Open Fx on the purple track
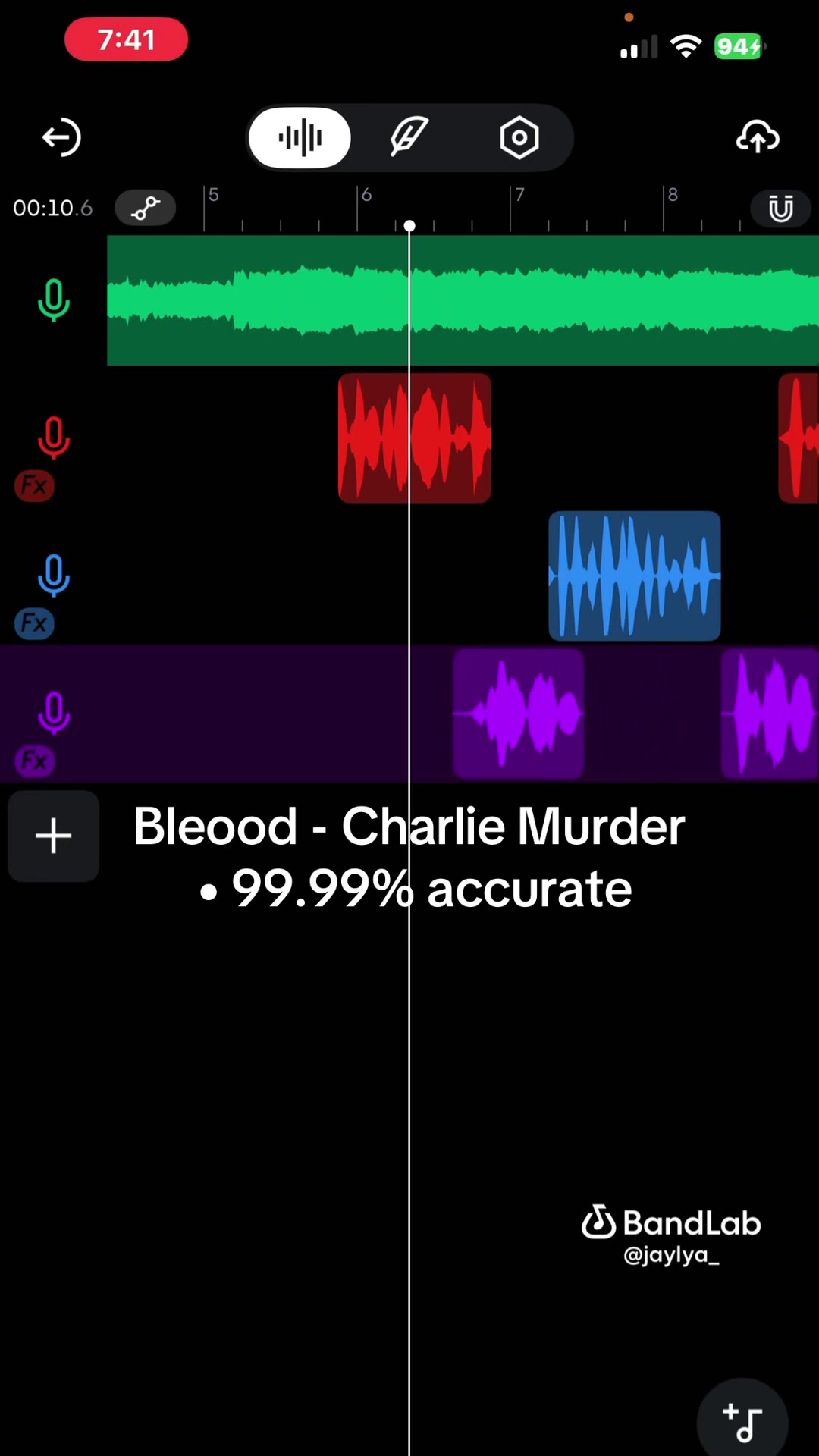819x1456 pixels. pos(34,761)
